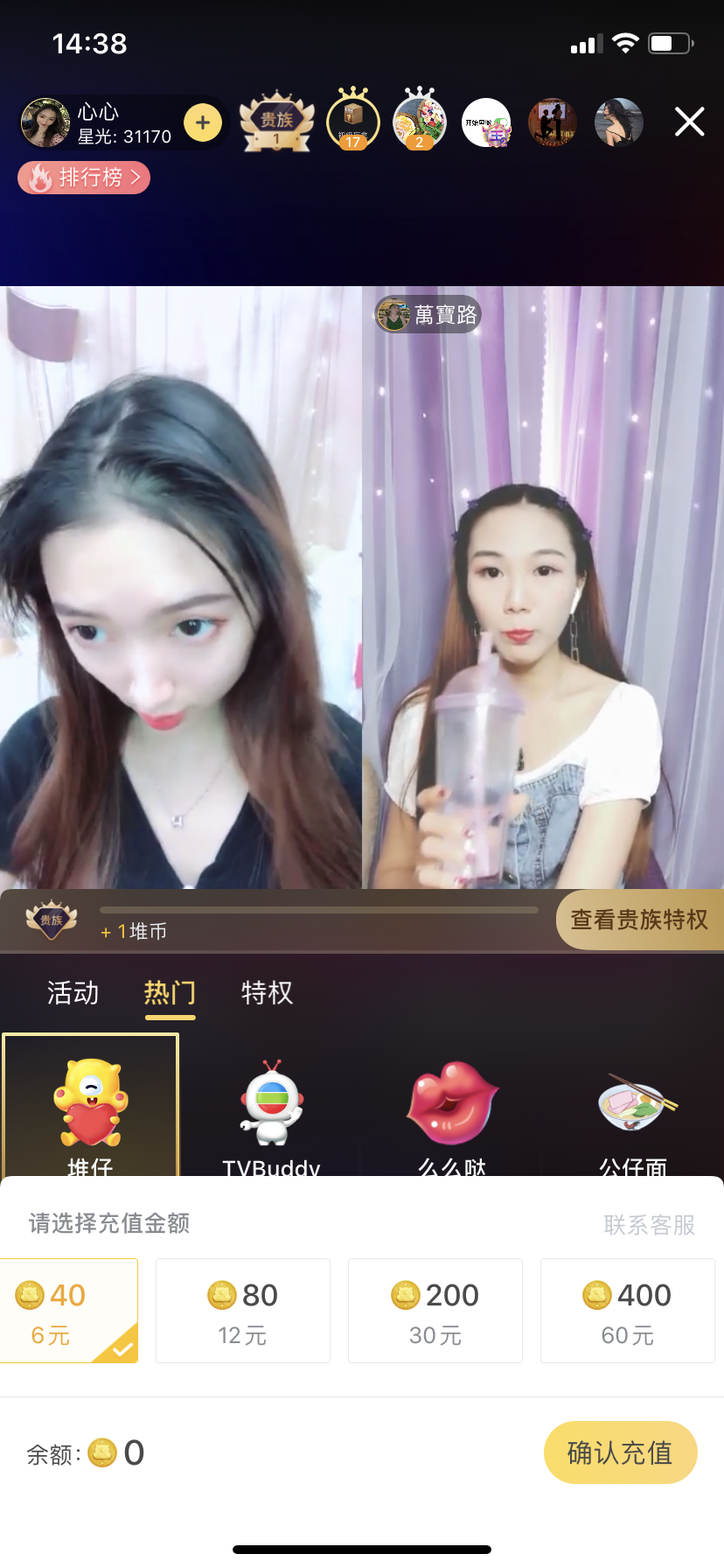The height and width of the screenshot is (1568, 724).
Task: Select the 堆仔 gift
Action: point(90,1107)
